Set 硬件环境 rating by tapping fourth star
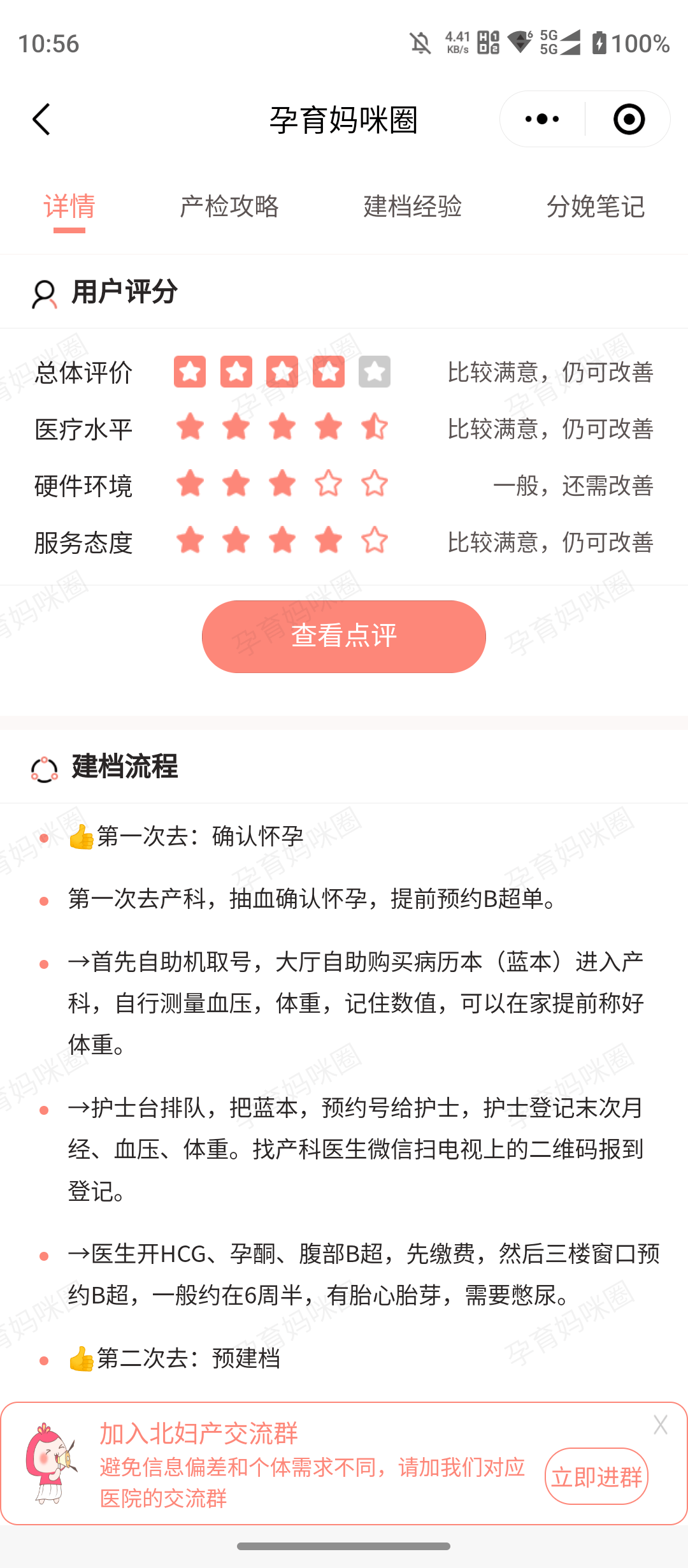 (x=328, y=484)
